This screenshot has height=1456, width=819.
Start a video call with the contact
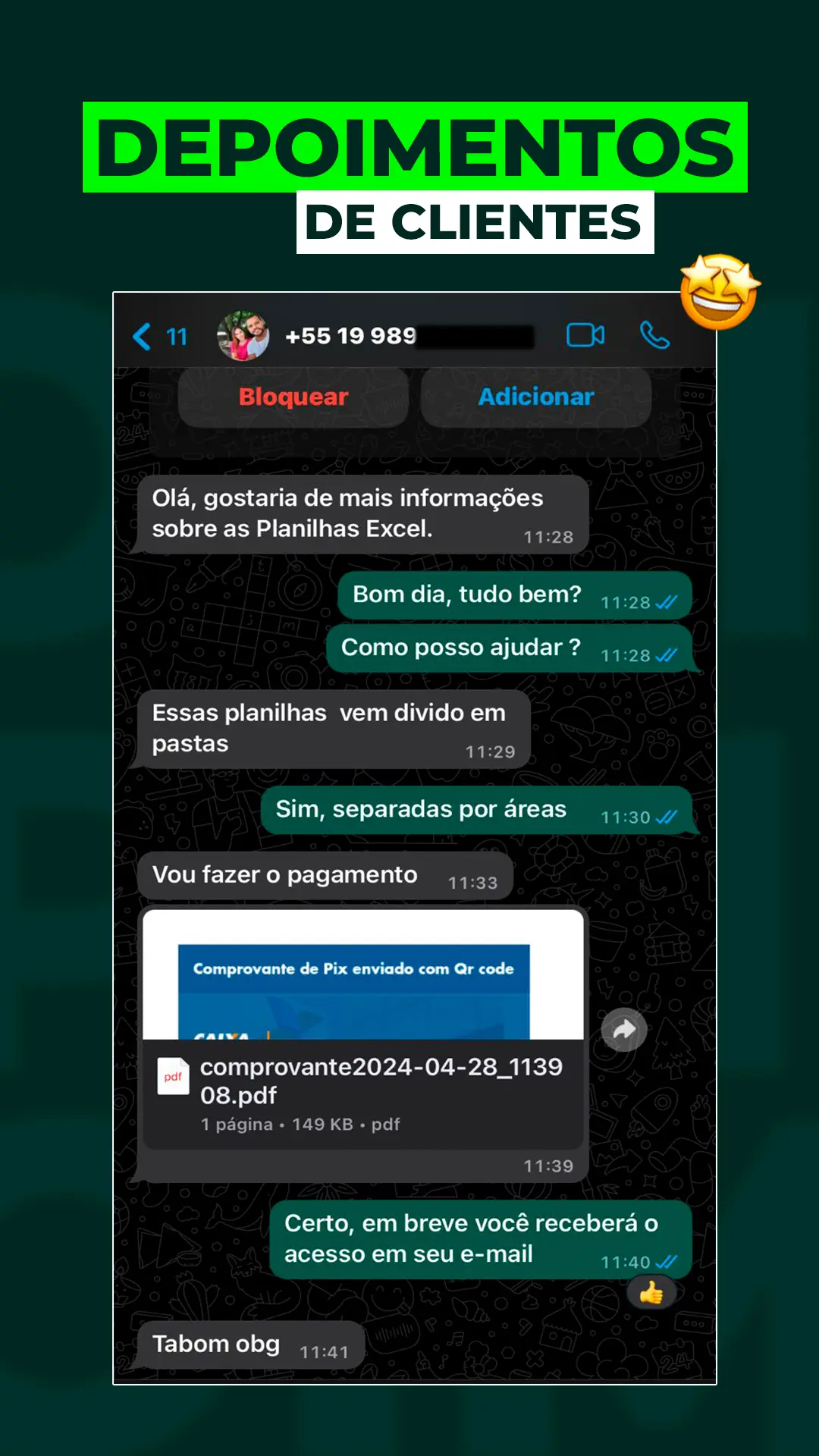[586, 336]
